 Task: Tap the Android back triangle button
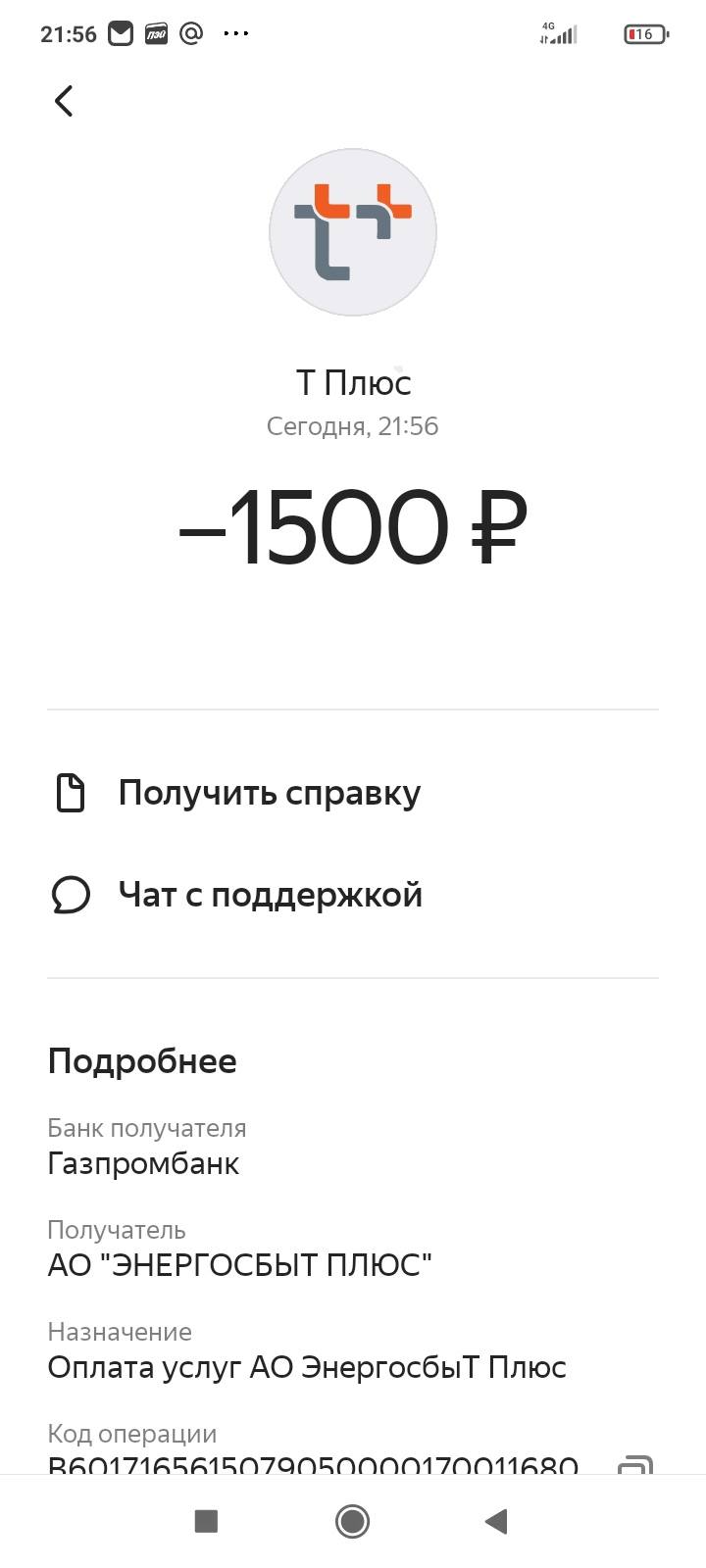pyautogui.click(x=495, y=1521)
